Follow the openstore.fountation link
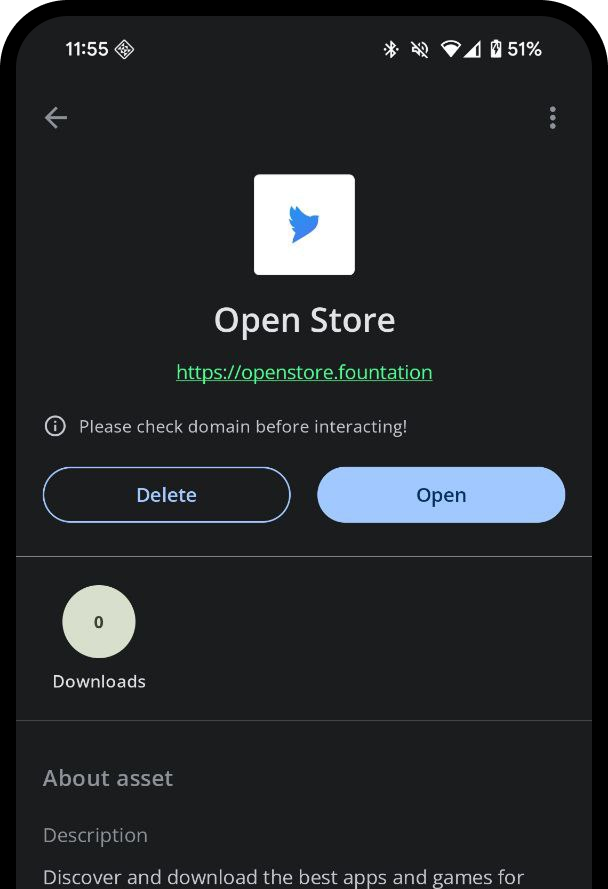The width and height of the screenshot is (608, 889). 304,372
